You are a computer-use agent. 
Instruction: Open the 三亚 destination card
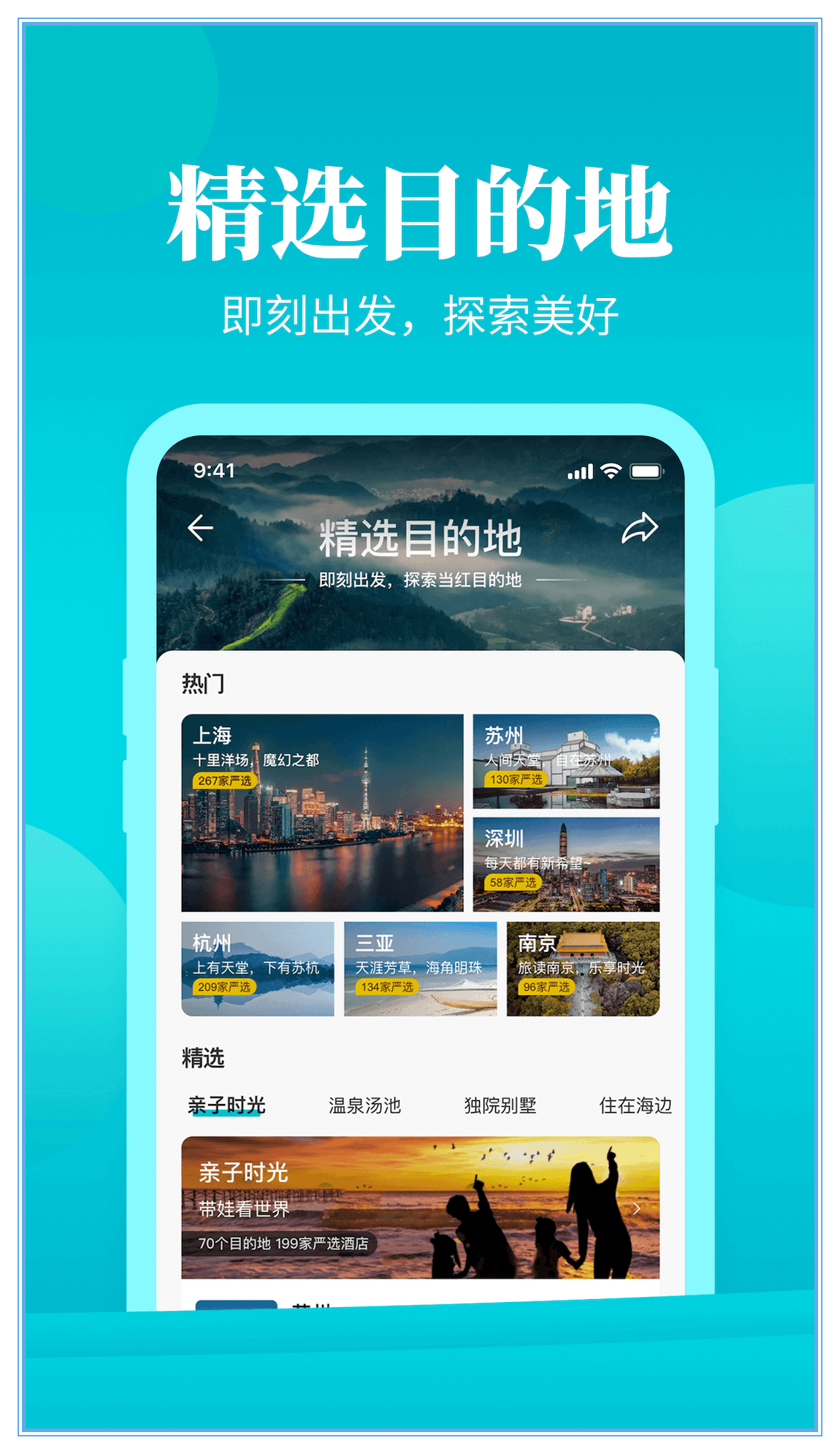[x=420, y=968]
